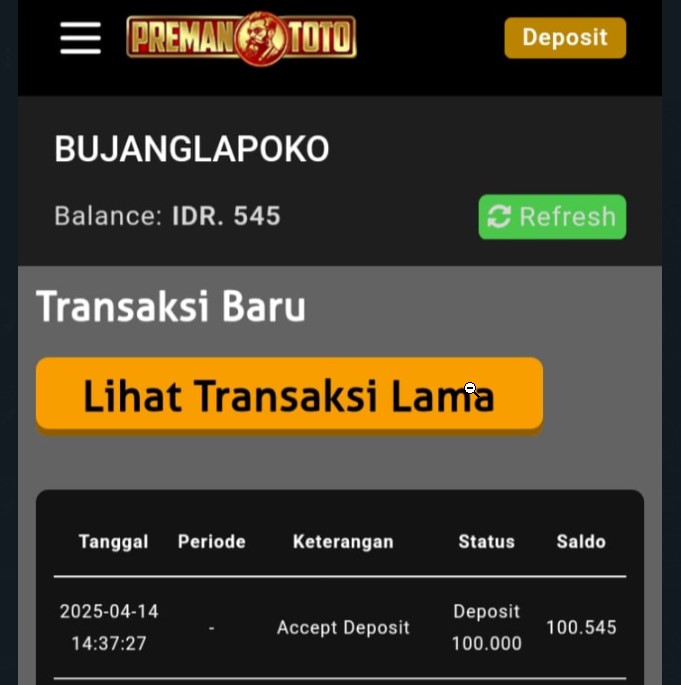
Task: Open the hamburger menu
Action: (x=80, y=38)
